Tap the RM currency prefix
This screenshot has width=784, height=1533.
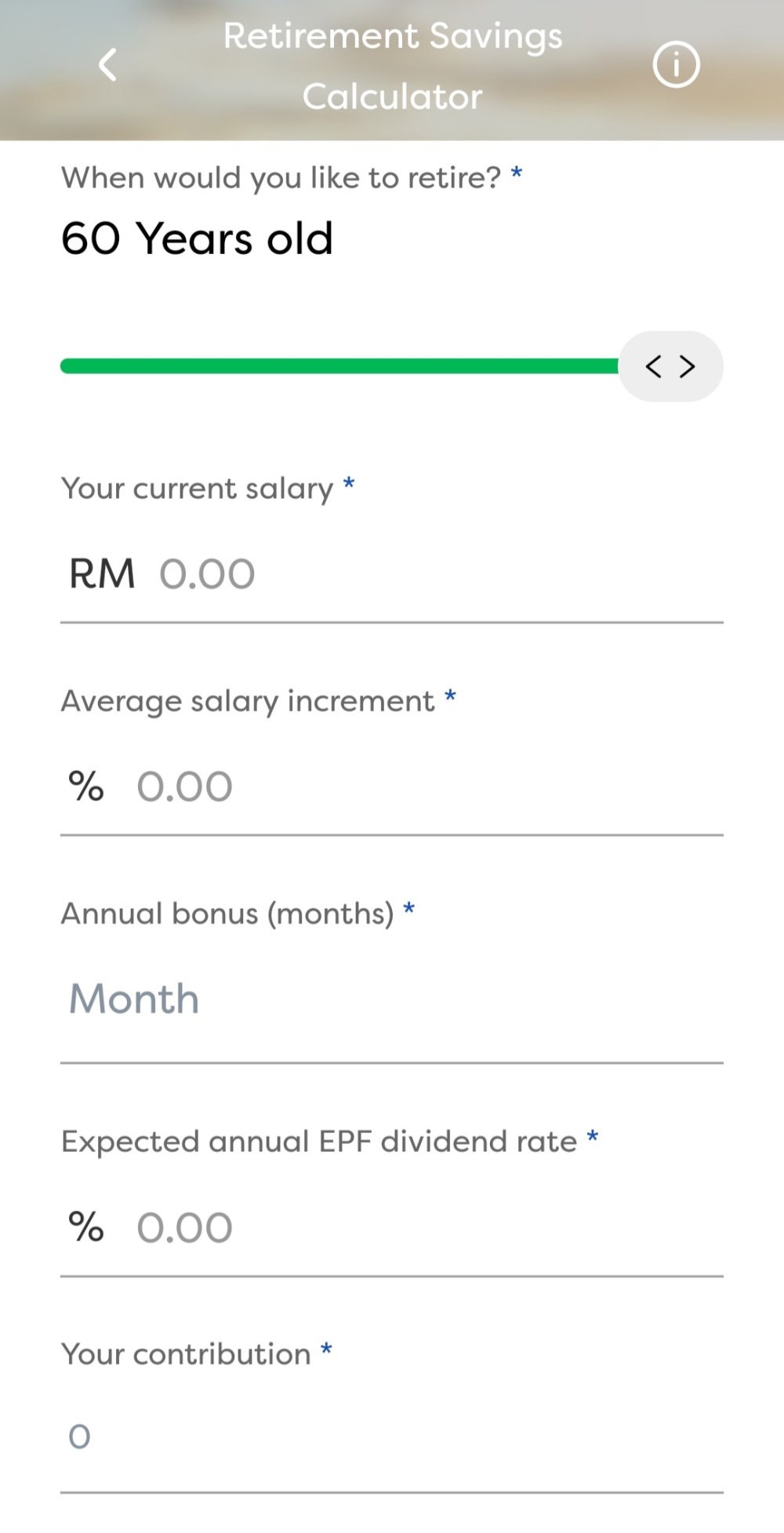(100, 573)
